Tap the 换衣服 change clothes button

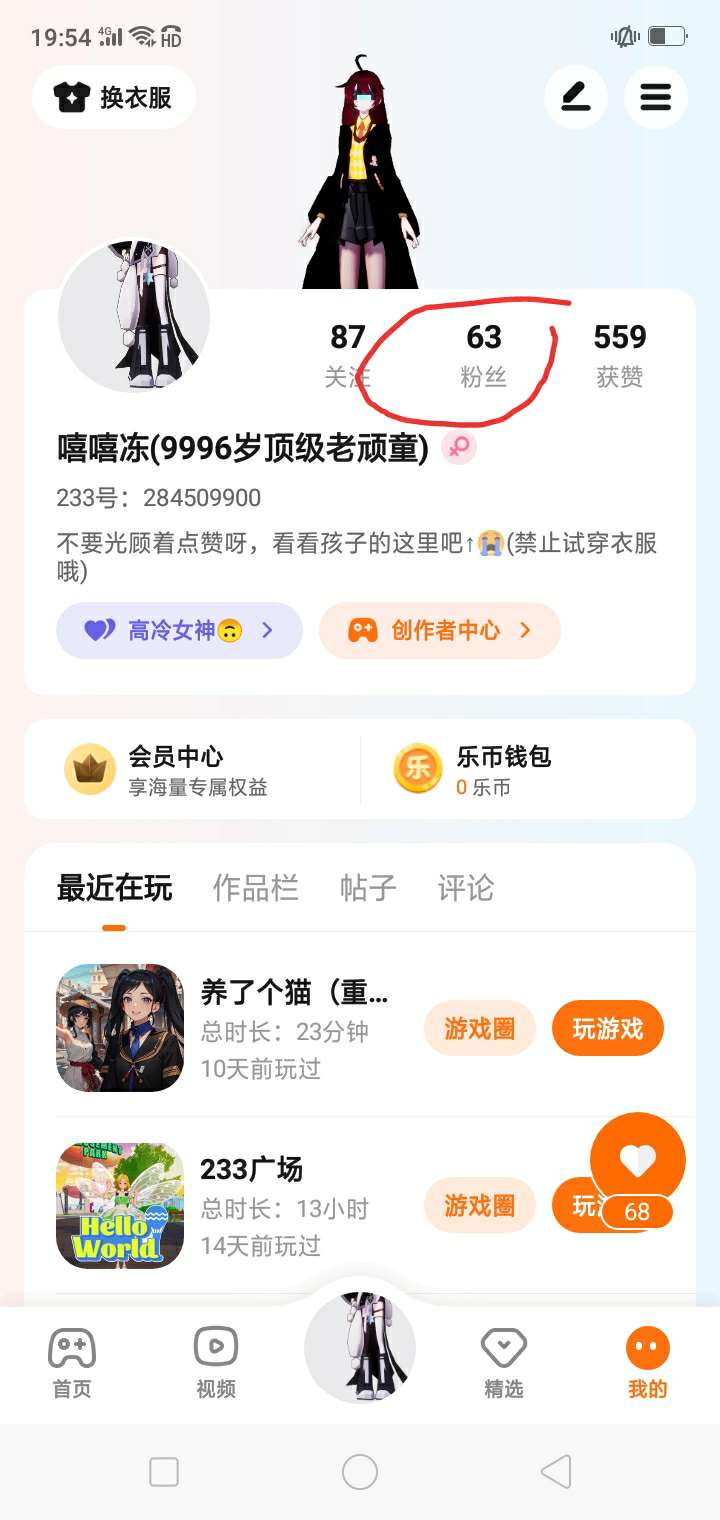113,98
